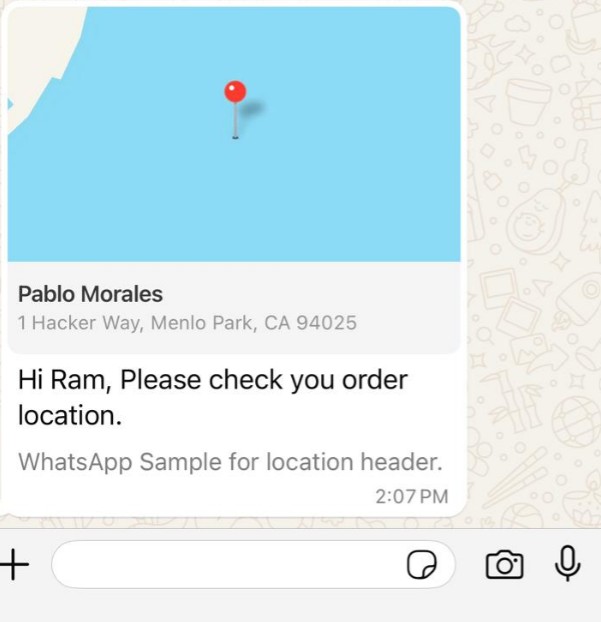Image resolution: width=601 pixels, height=622 pixels.
Task: Open the sticker picker
Action: [x=421, y=566]
